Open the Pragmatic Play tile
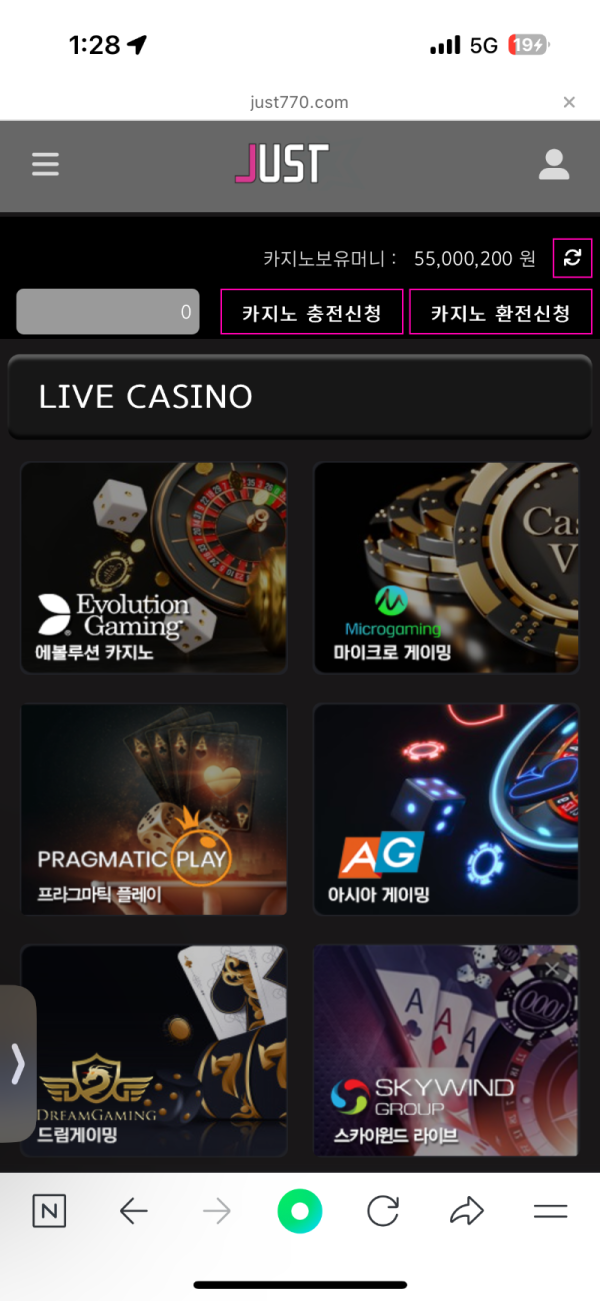 [154, 809]
